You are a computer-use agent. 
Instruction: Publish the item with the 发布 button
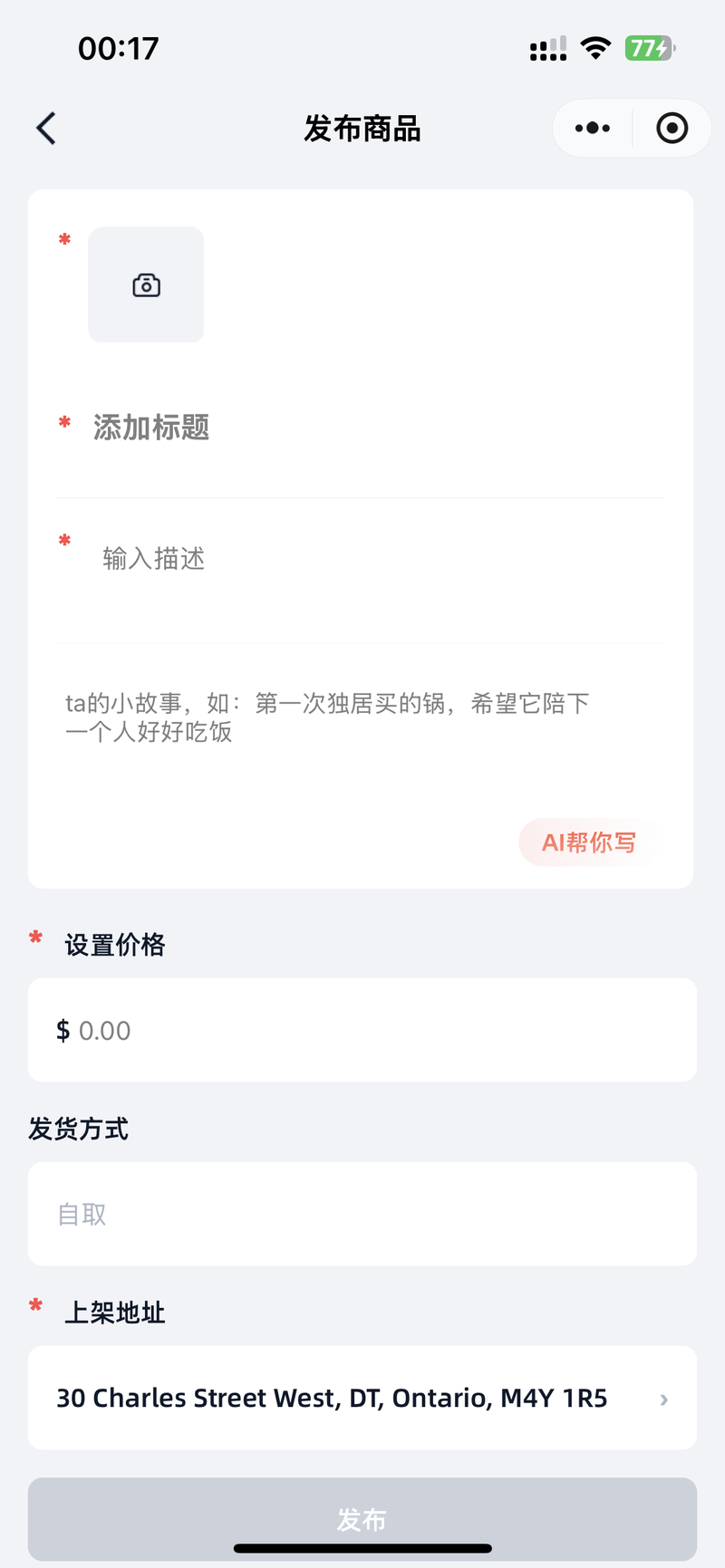tap(362, 1518)
